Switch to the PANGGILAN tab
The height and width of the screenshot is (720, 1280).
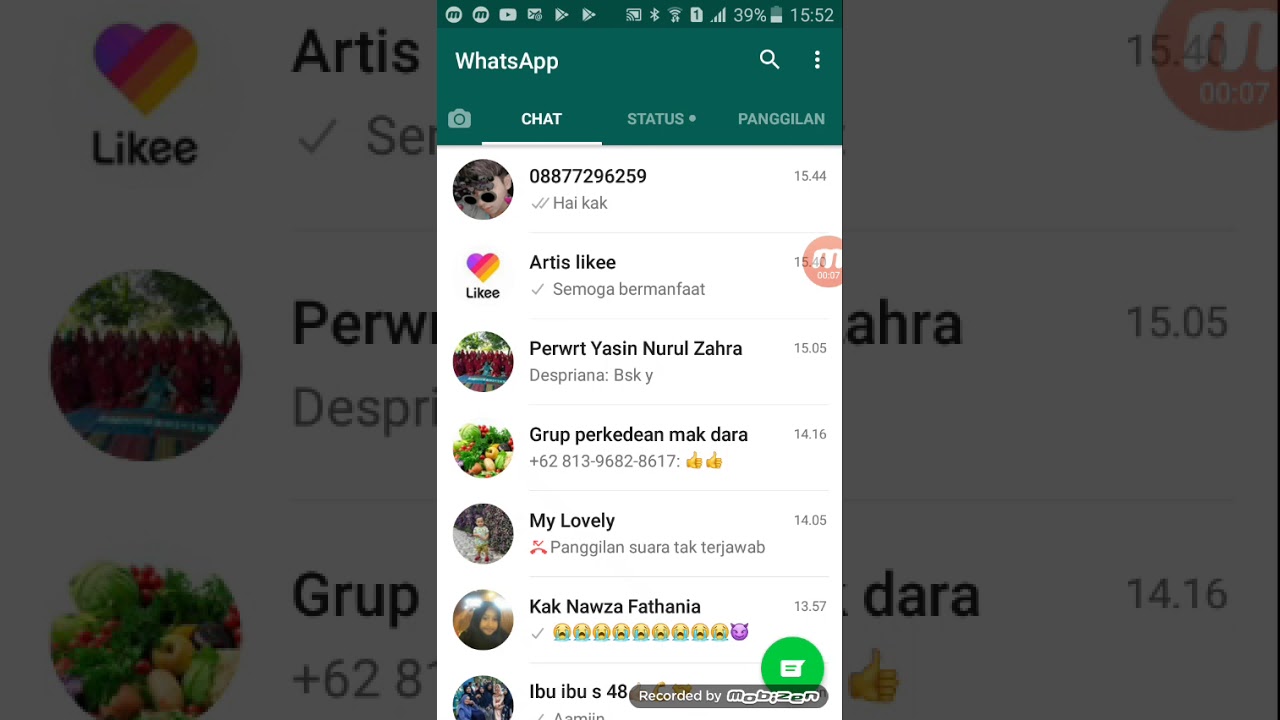781,119
